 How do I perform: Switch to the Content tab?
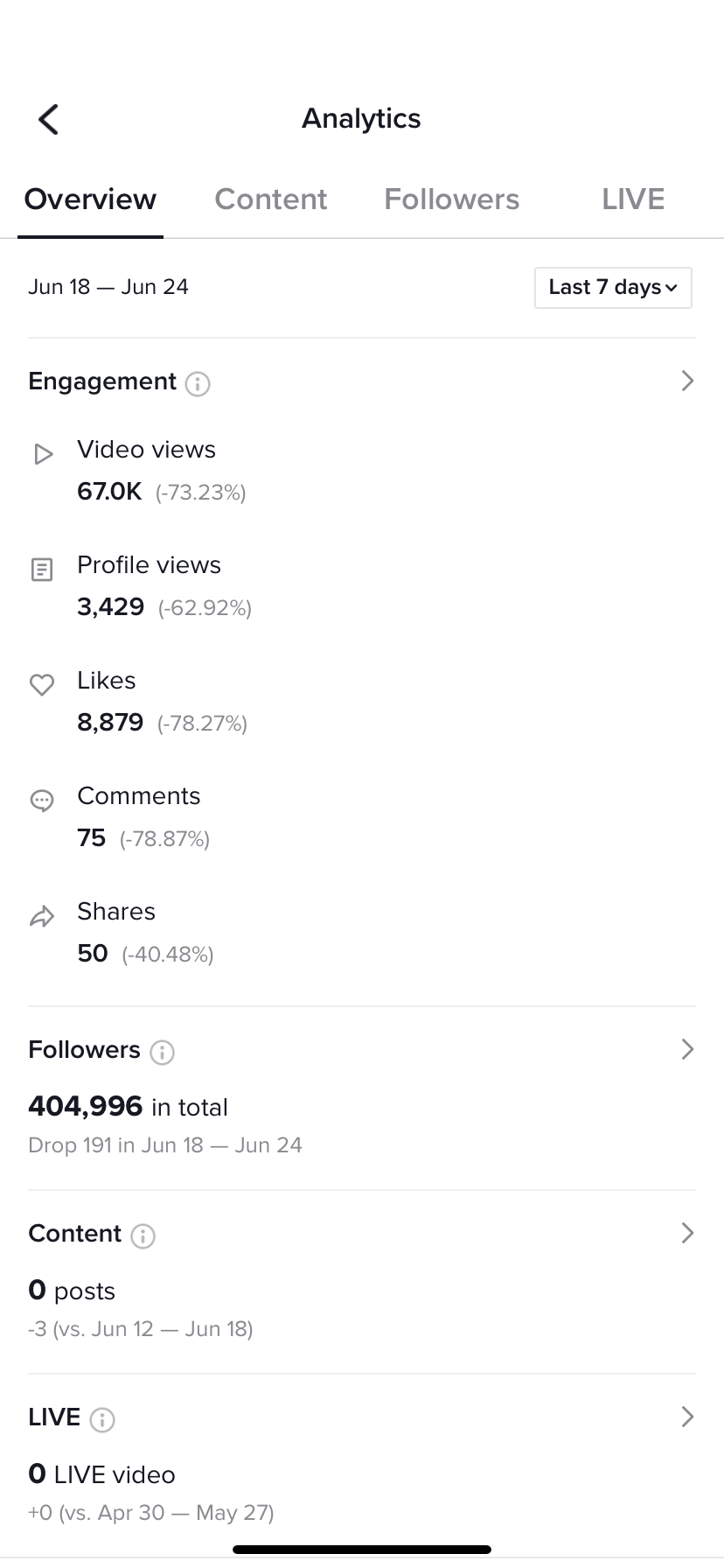click(x=271, y=199)
